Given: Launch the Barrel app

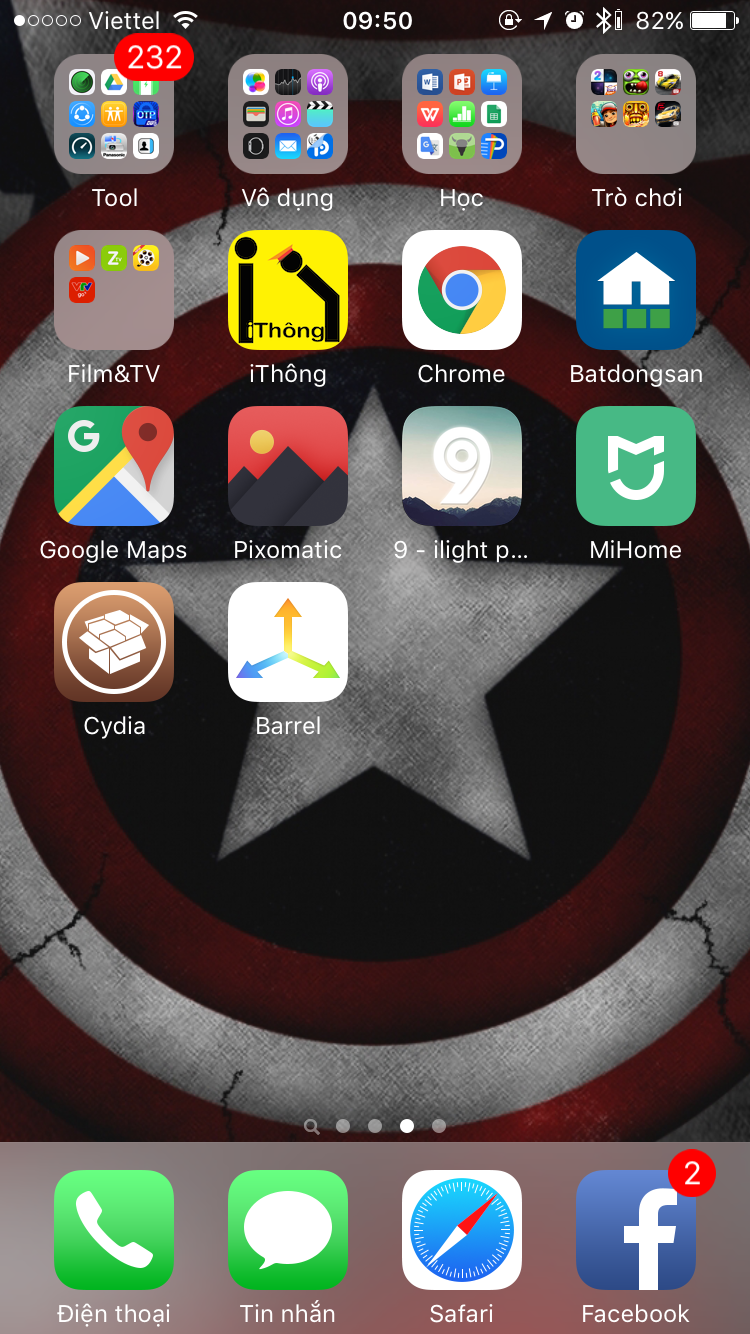Looking at the screenshot, I should (288, 642).
